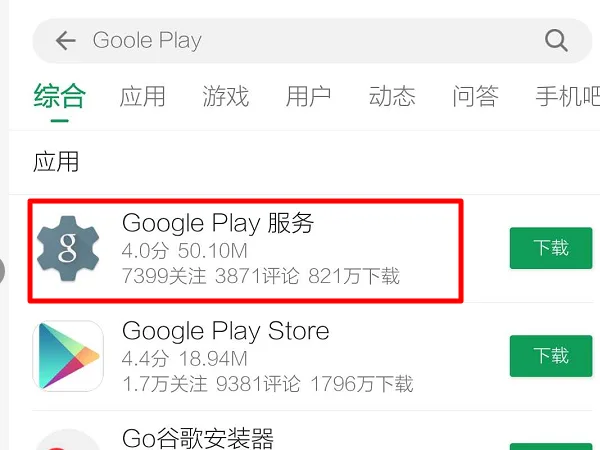Go back using the arrow icon
This screenshot has width=600, height=450.
click(x=66, y=41)
